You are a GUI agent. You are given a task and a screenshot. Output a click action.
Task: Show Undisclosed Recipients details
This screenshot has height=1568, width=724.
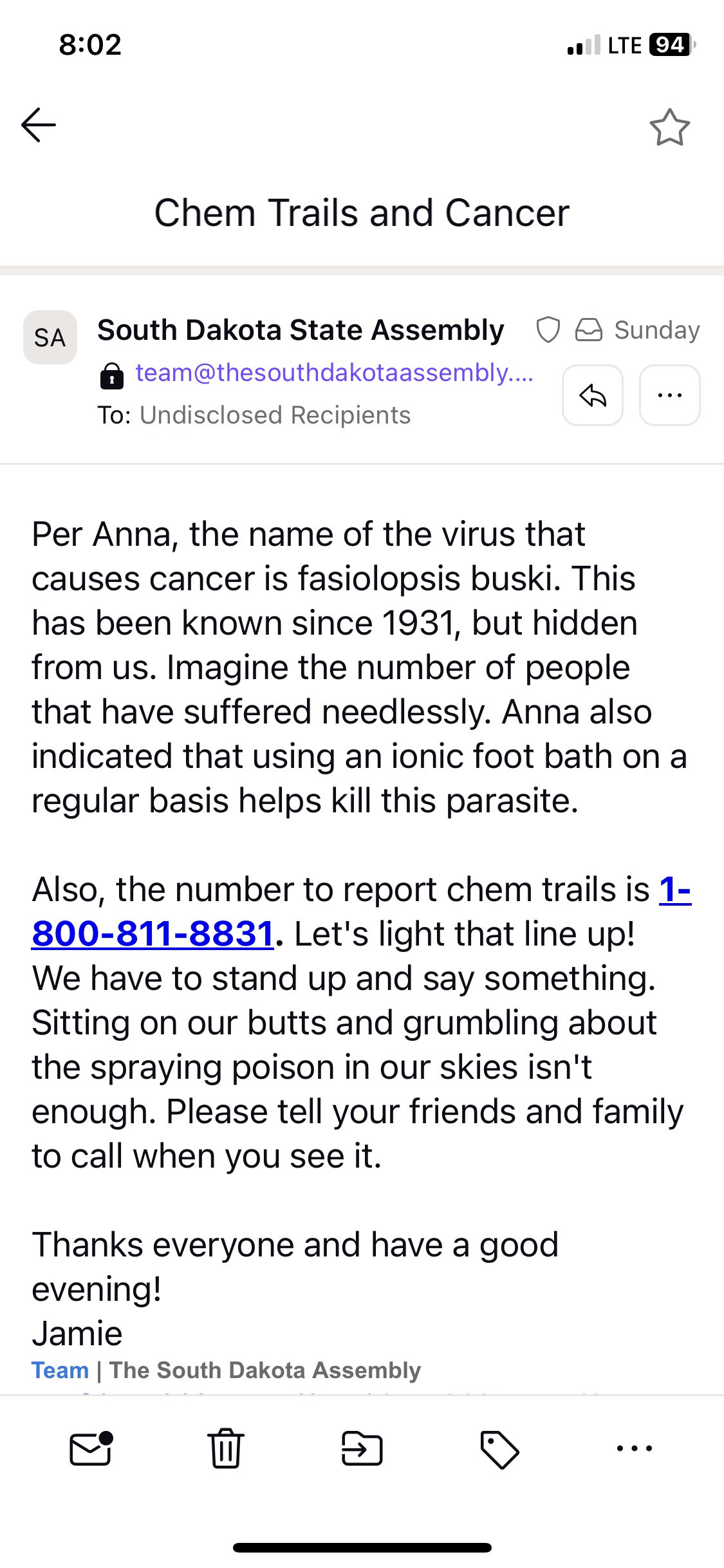coord(275,415)
